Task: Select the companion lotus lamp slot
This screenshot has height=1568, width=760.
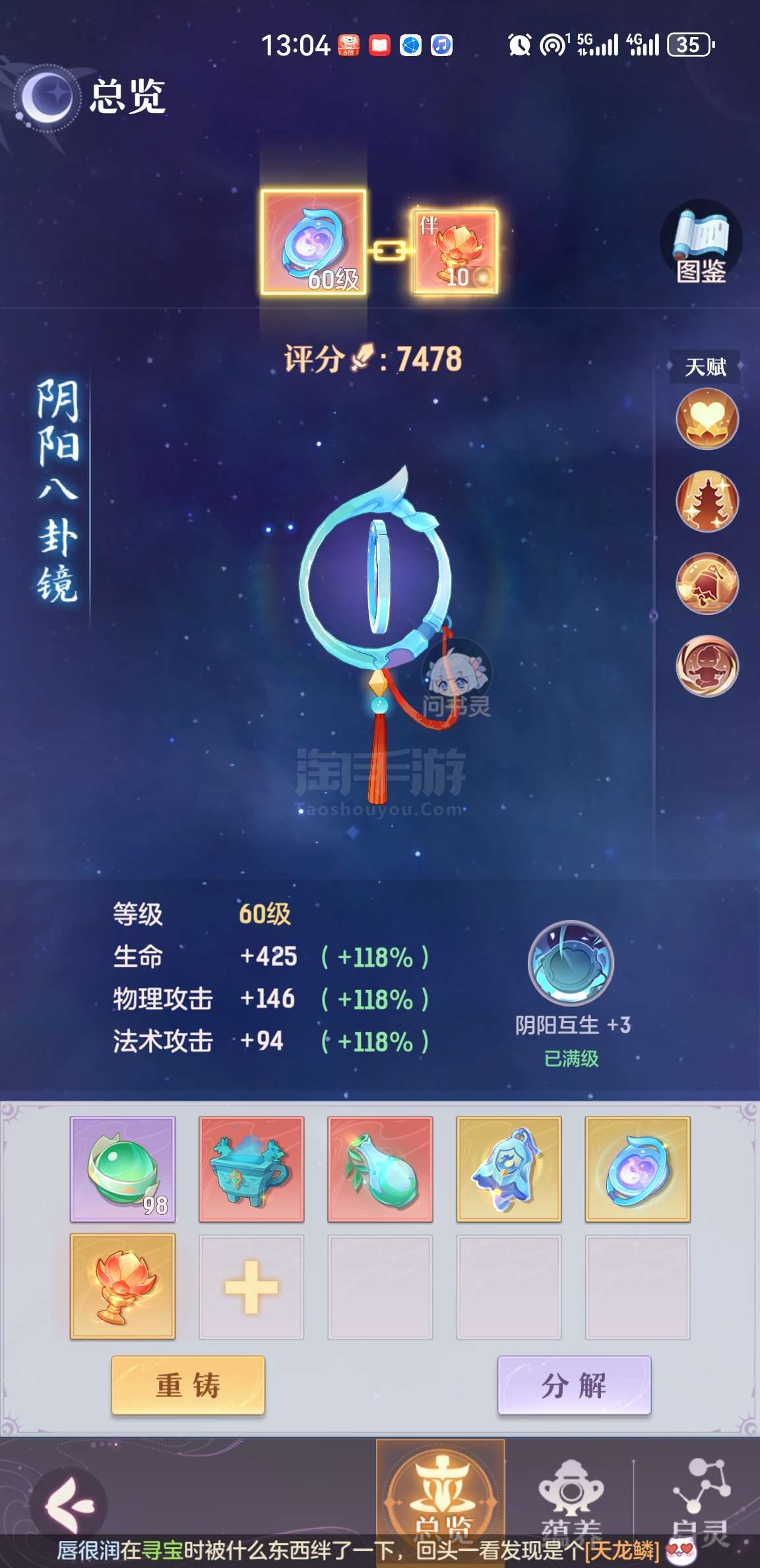Action: point(455,251)
